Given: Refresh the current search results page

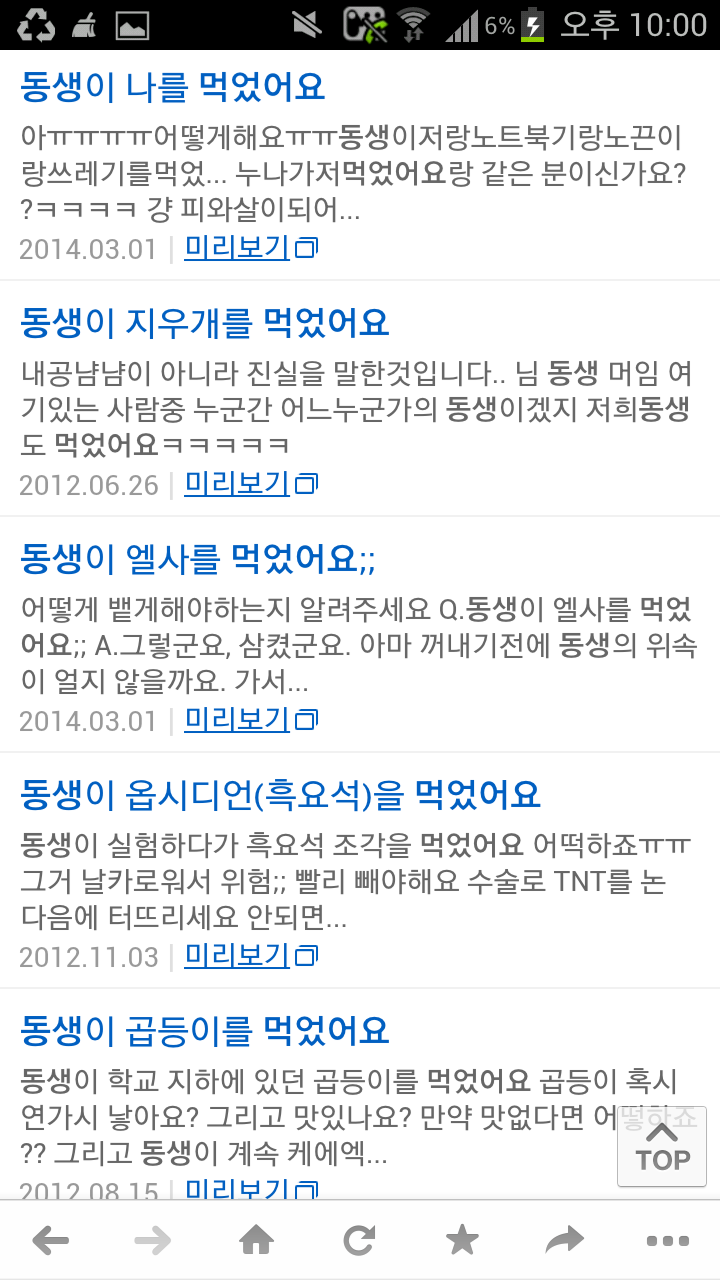Looking at the screenshot, I should pos(360,1239).
